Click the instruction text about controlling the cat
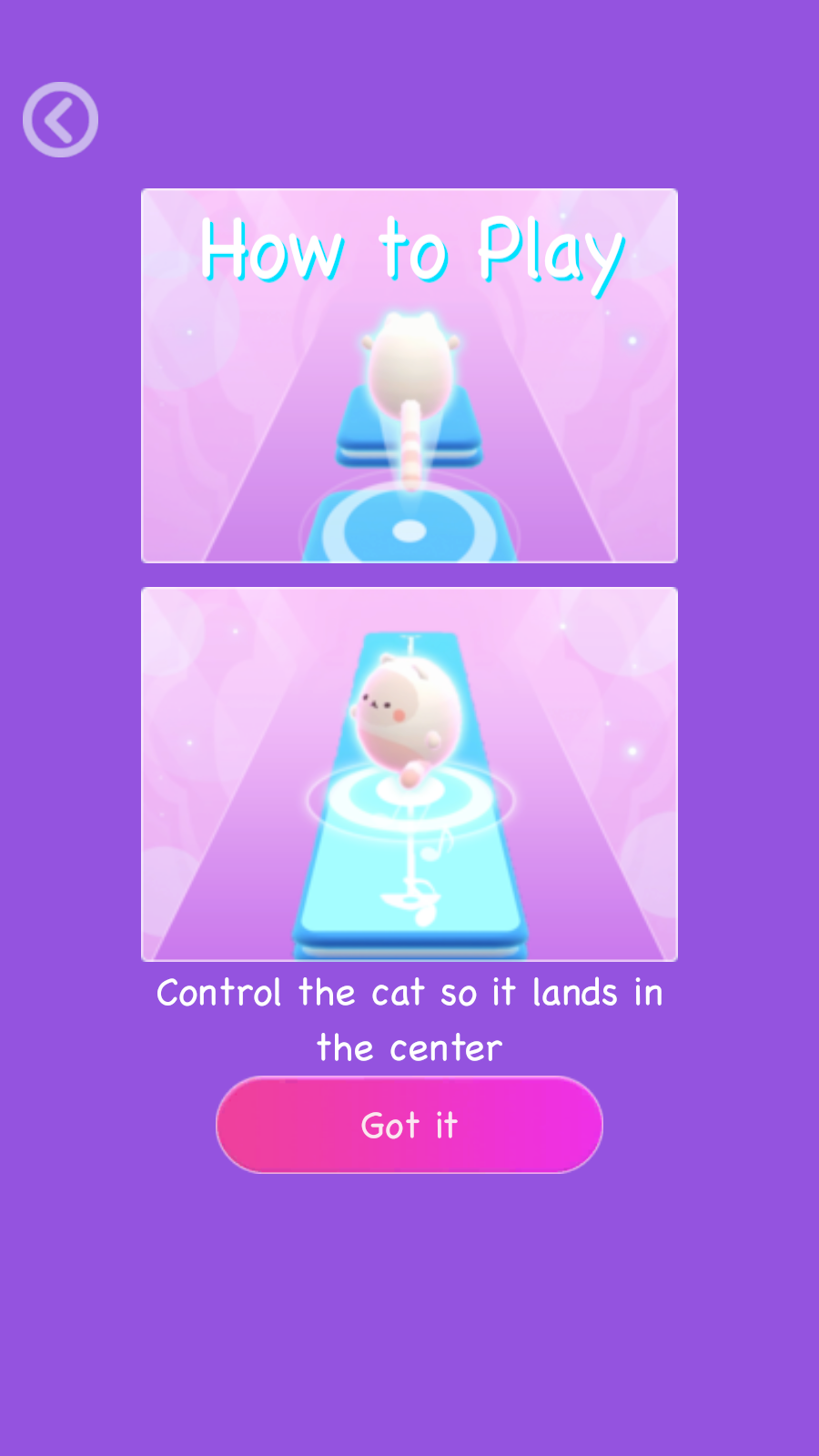The width and height of the screenshot is (819, 1456). coord(409,1019)
